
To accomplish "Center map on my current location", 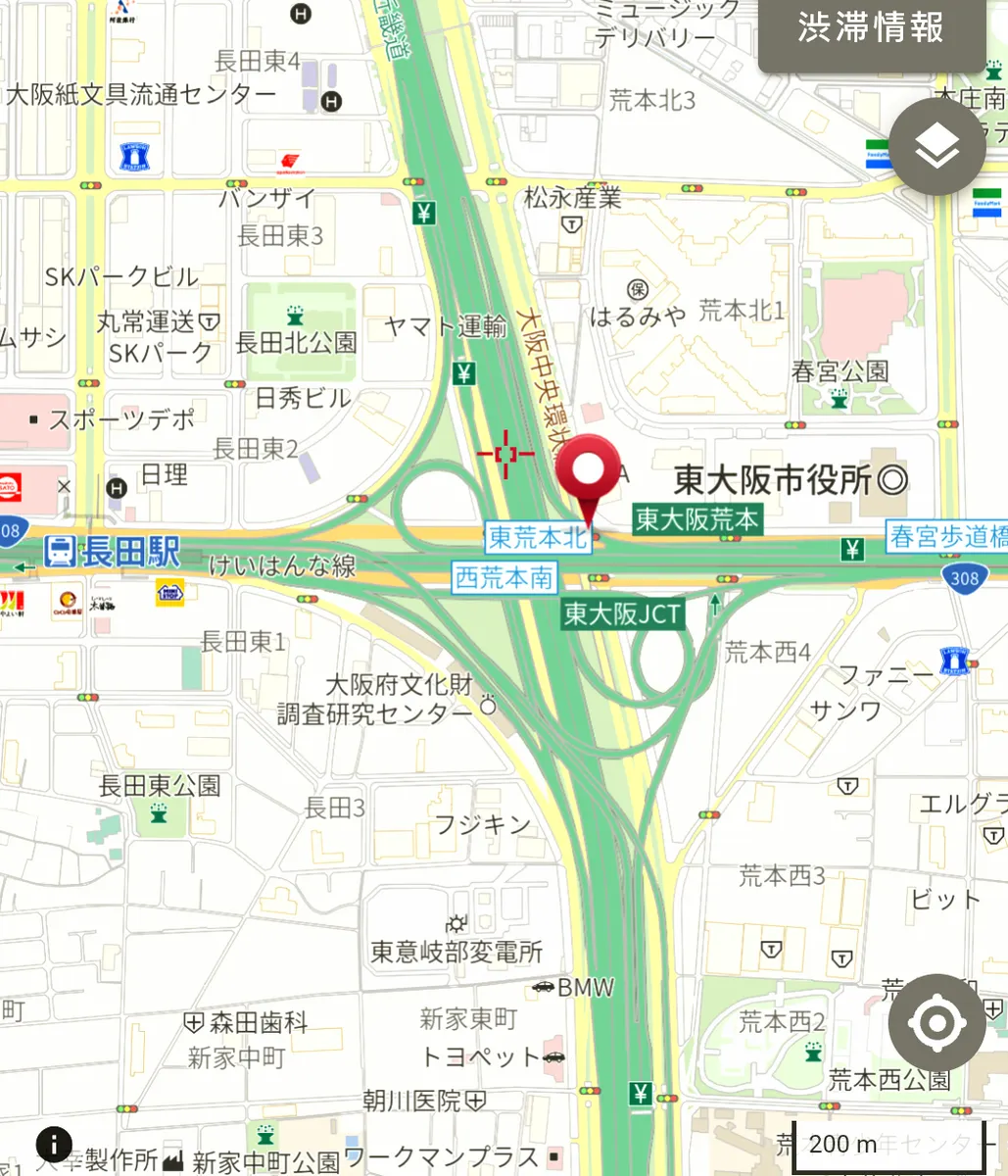I will (936, 1023).
